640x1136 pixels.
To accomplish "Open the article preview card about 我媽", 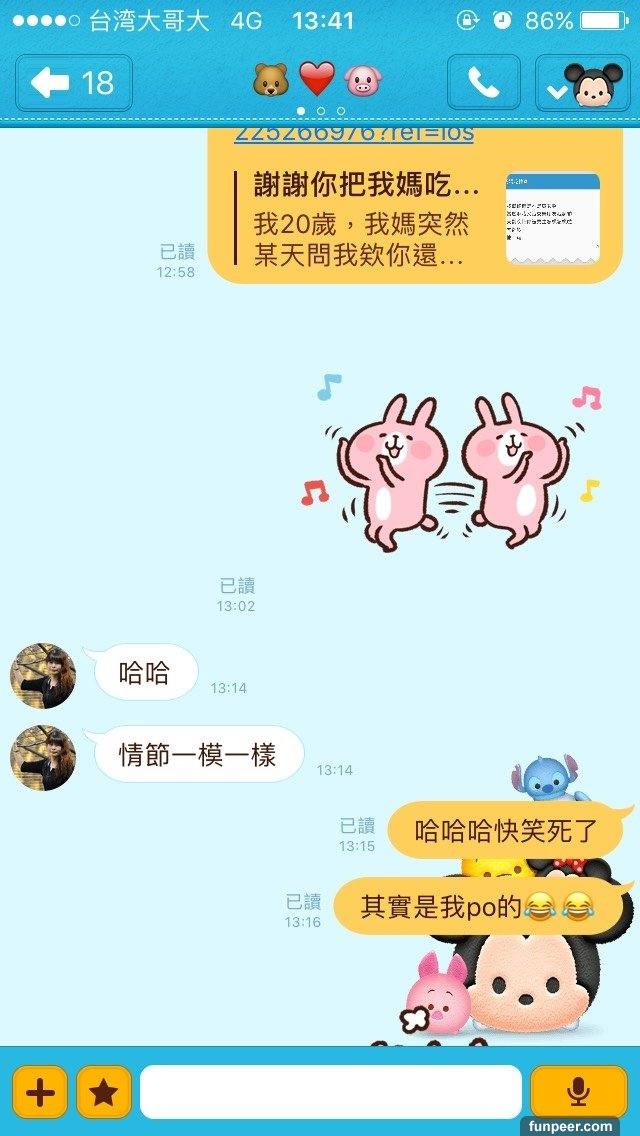I will point(415,220).
